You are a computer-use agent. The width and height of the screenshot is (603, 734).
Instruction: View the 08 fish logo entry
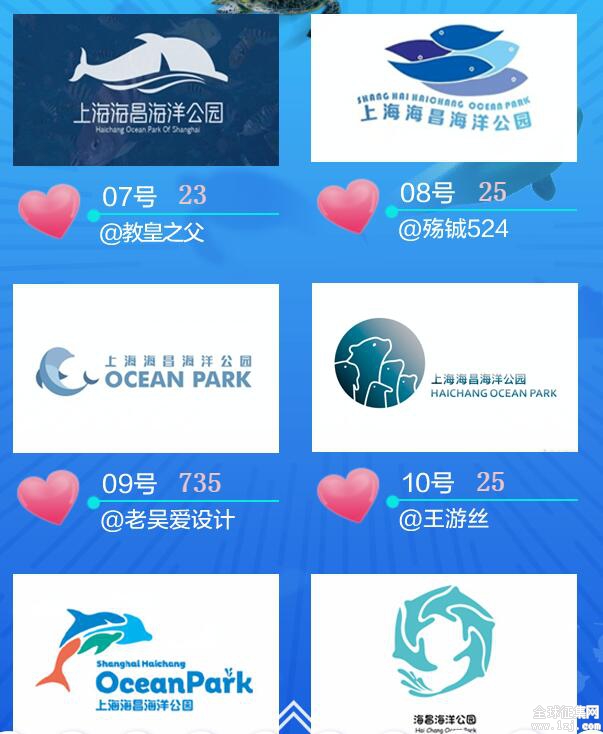(x=444, y=88)
